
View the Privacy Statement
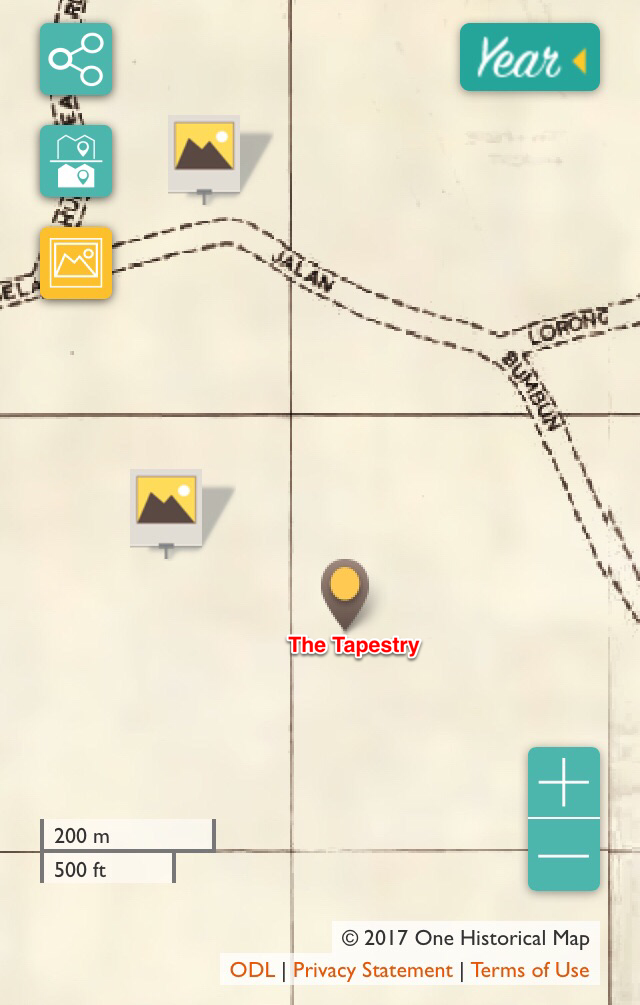372,970
